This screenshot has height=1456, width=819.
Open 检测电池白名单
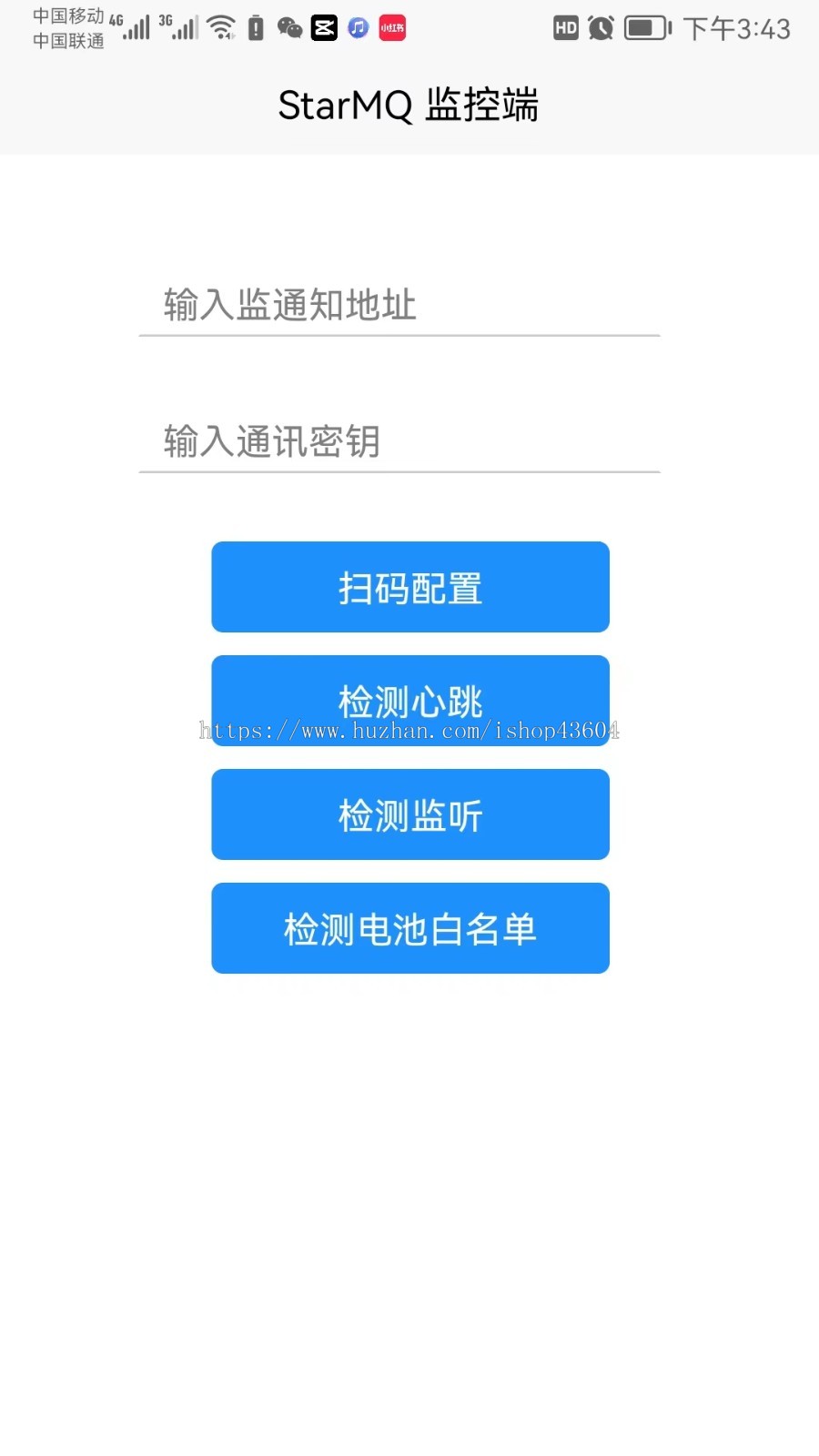click(x=410, y=928)
